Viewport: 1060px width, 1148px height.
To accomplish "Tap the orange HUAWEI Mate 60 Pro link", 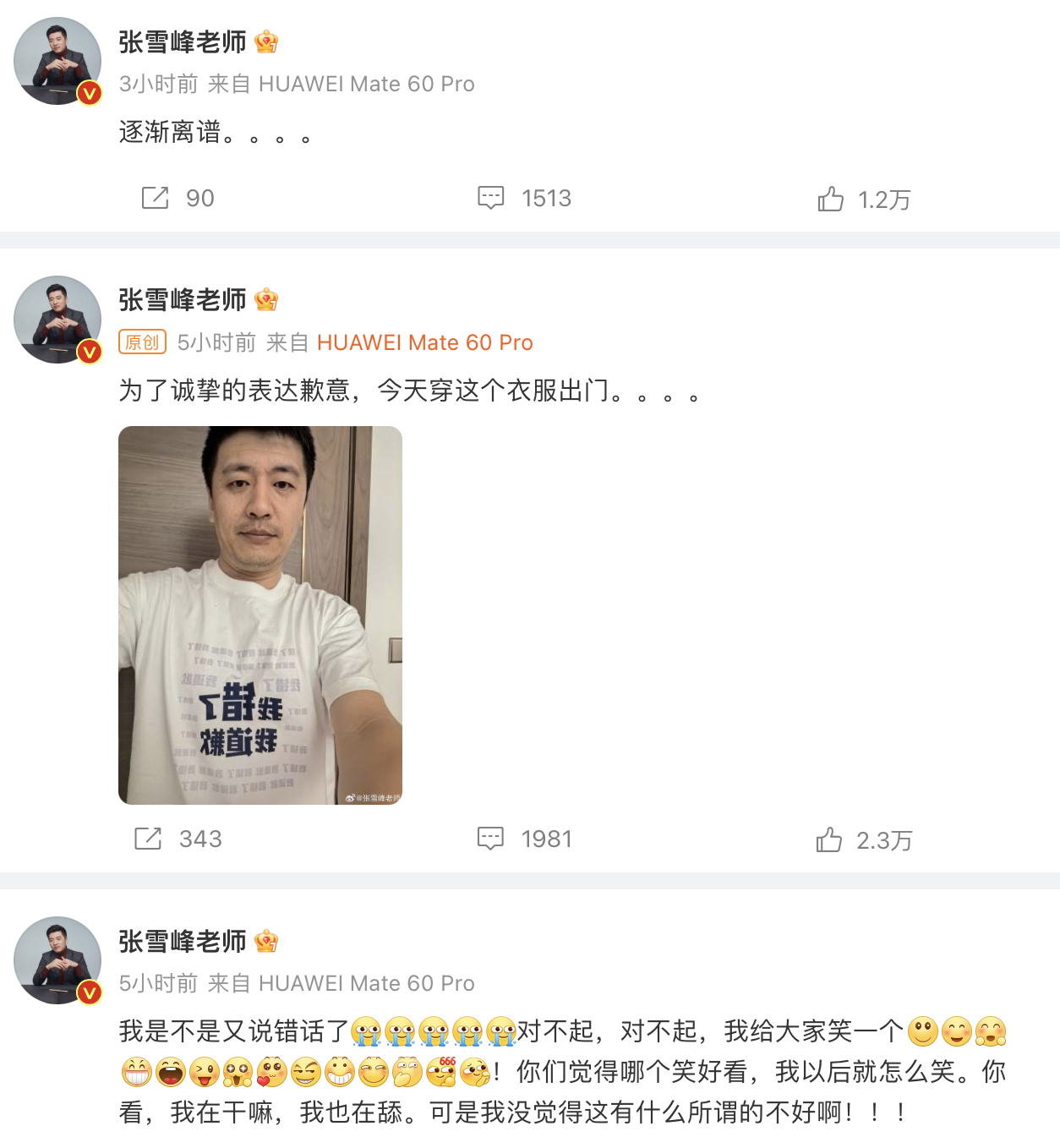I will [424, 342].
